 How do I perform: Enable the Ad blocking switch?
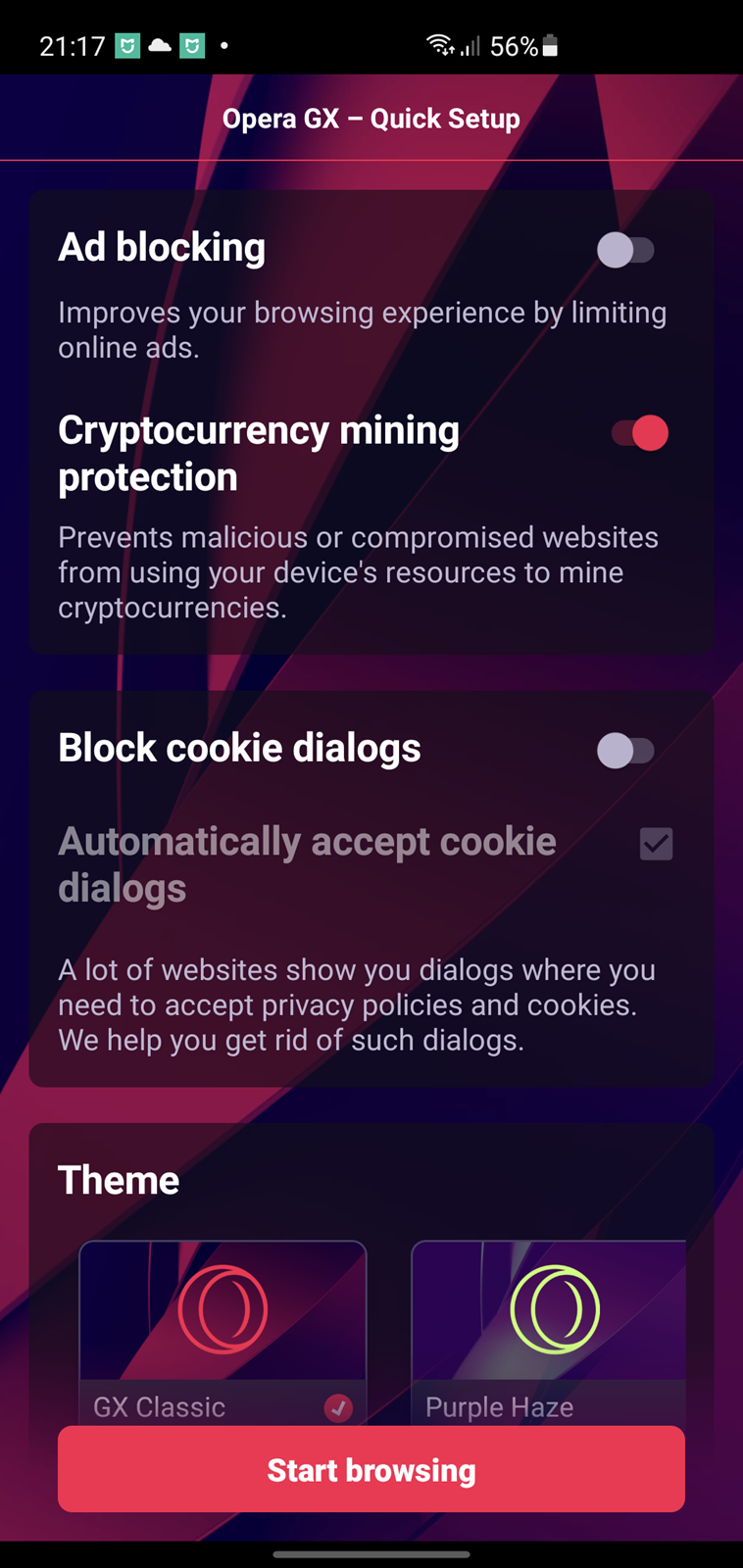click(x=625, y=250)
